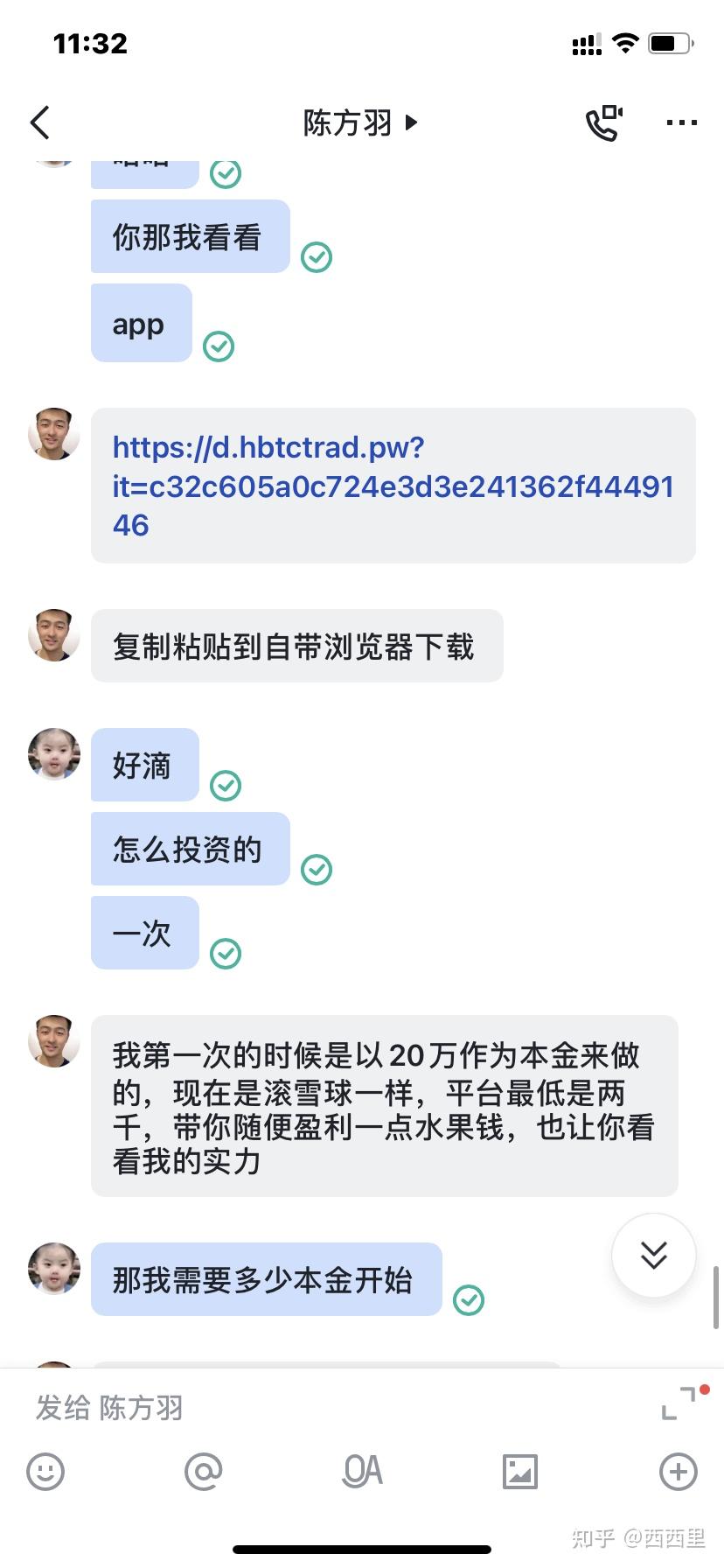Screen dimensions: 724x1568
Task: Open the three-dot overflow menu
Action: tap(681, 122)
